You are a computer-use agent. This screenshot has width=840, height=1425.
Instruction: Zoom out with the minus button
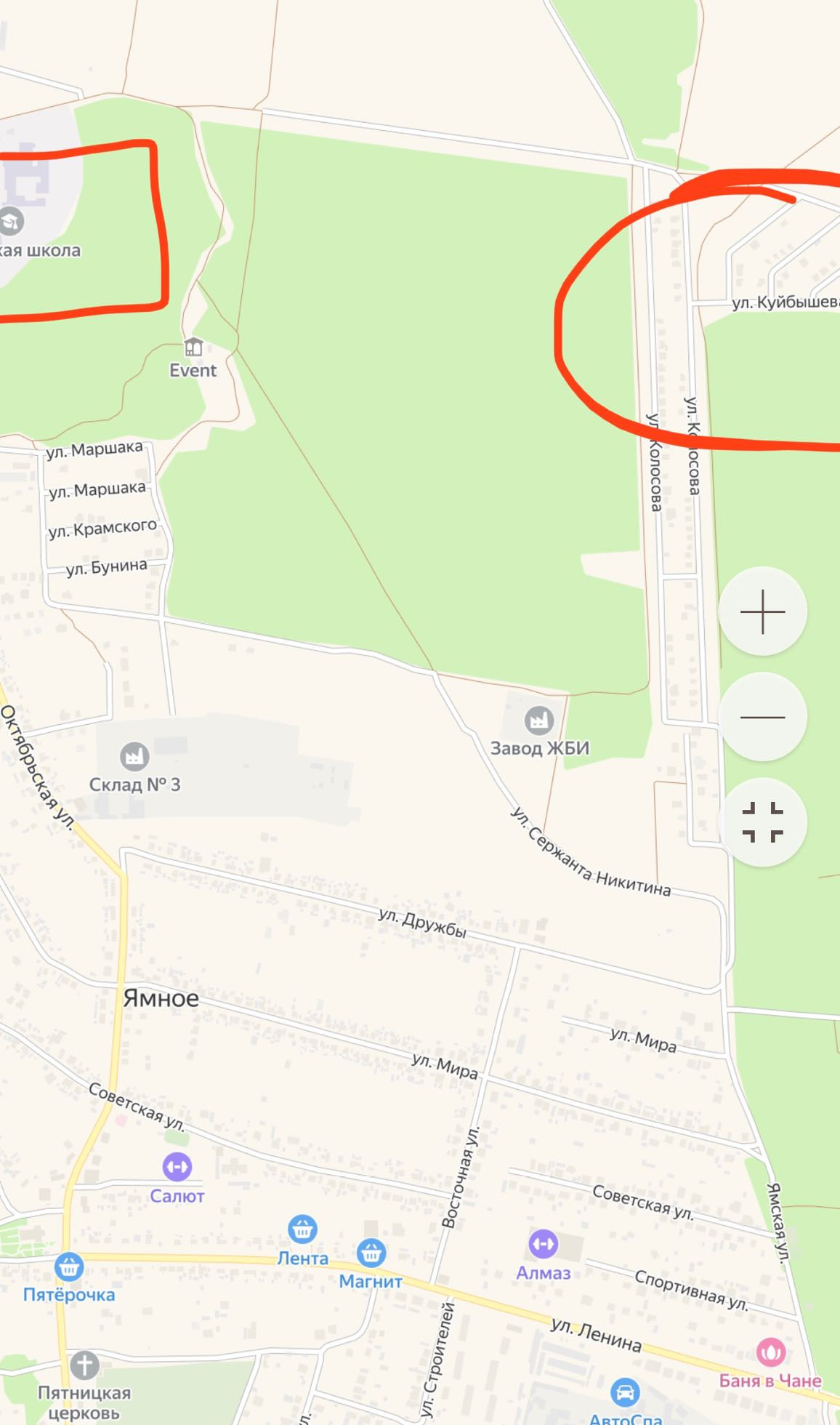pyautogui.click(x=762, y=717)
